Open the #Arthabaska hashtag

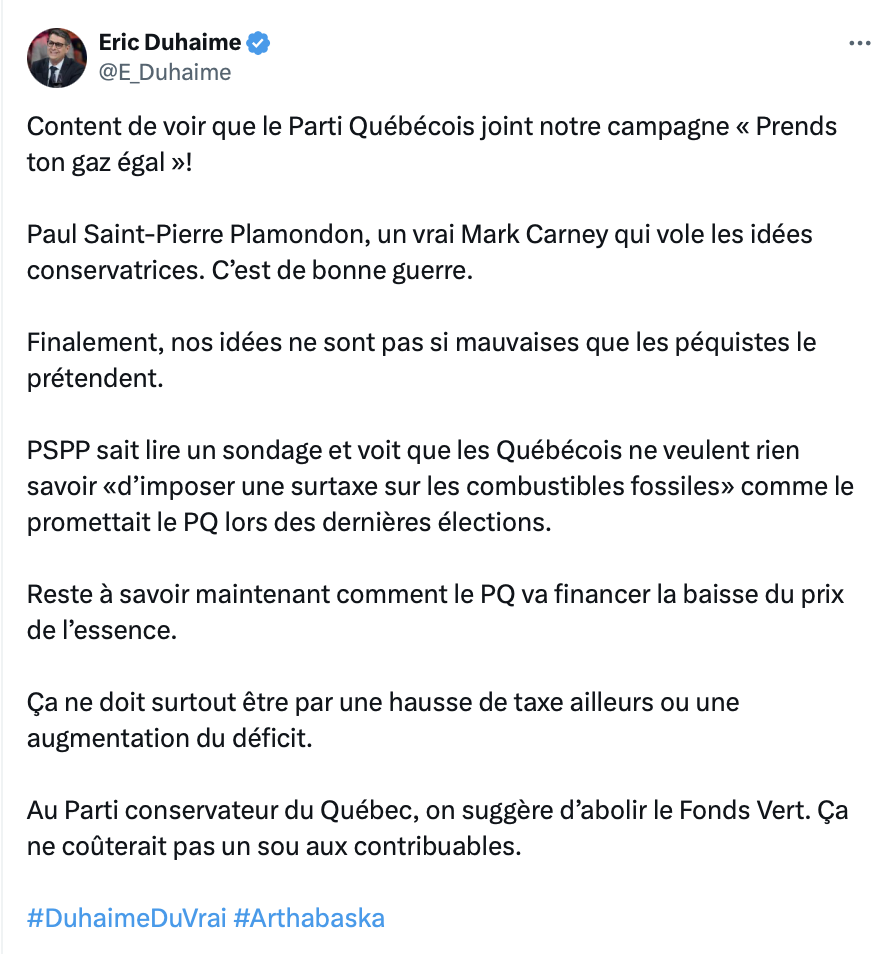309,918
